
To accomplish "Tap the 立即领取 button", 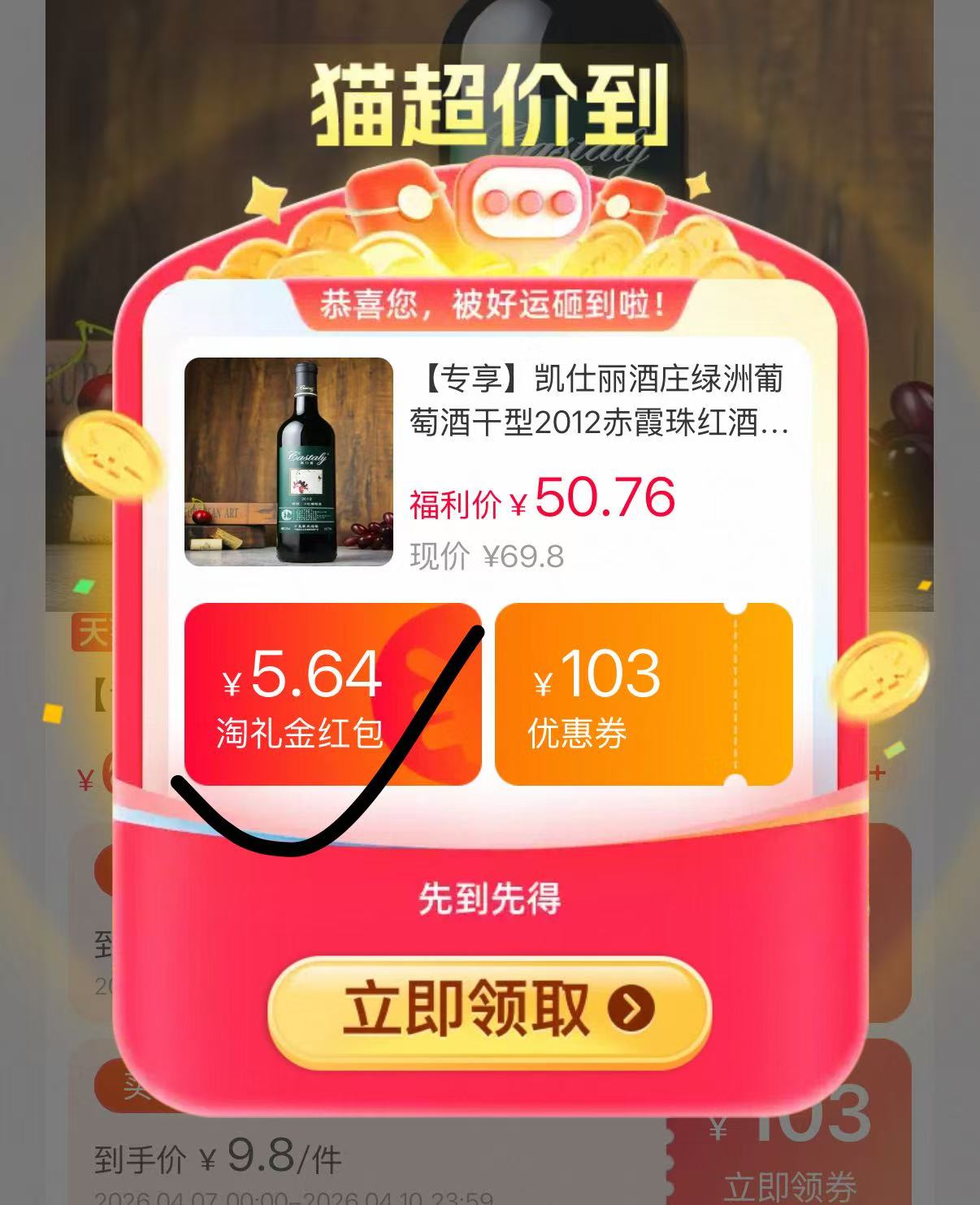I will (489, 1010).
